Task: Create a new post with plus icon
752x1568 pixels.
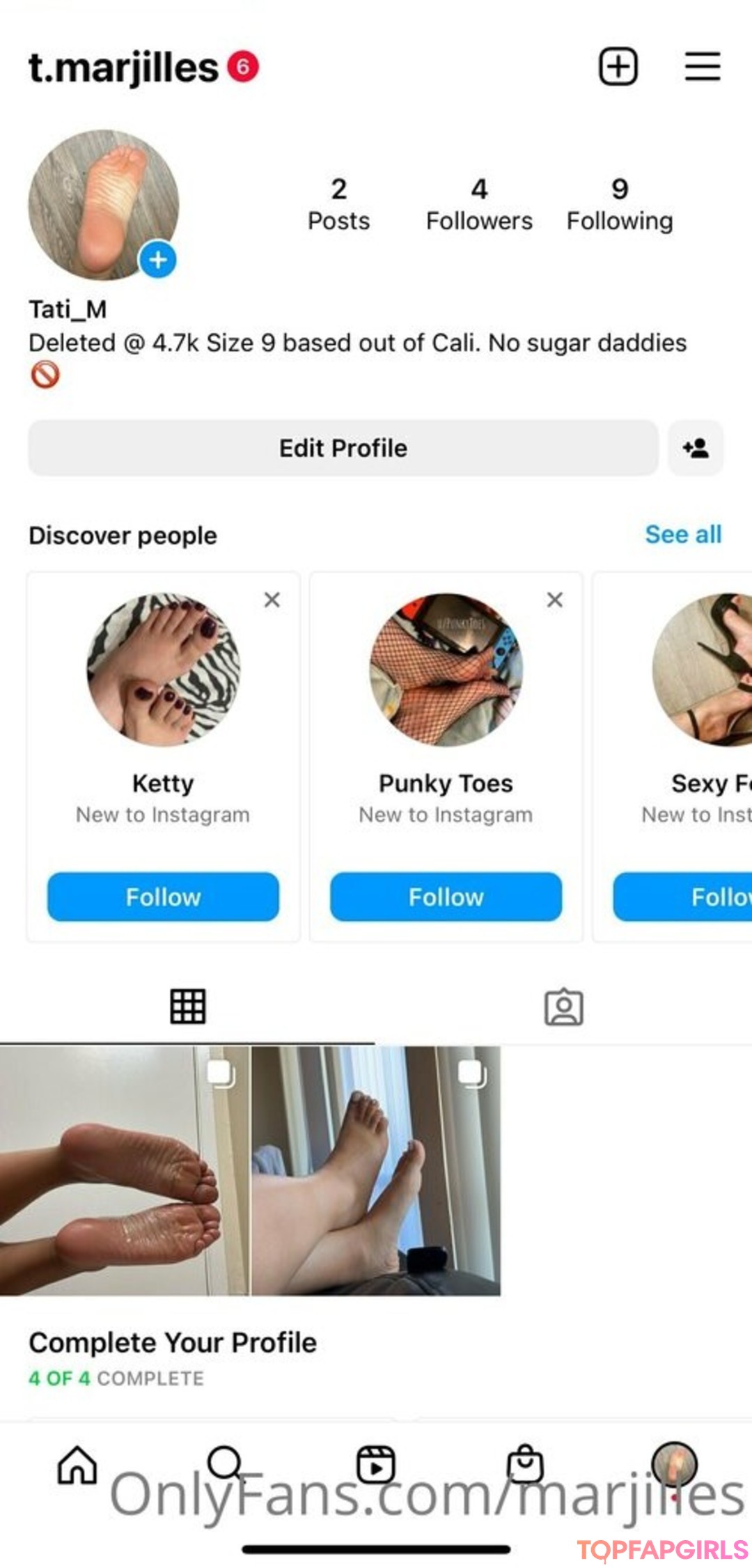Action: pos(618,67)
